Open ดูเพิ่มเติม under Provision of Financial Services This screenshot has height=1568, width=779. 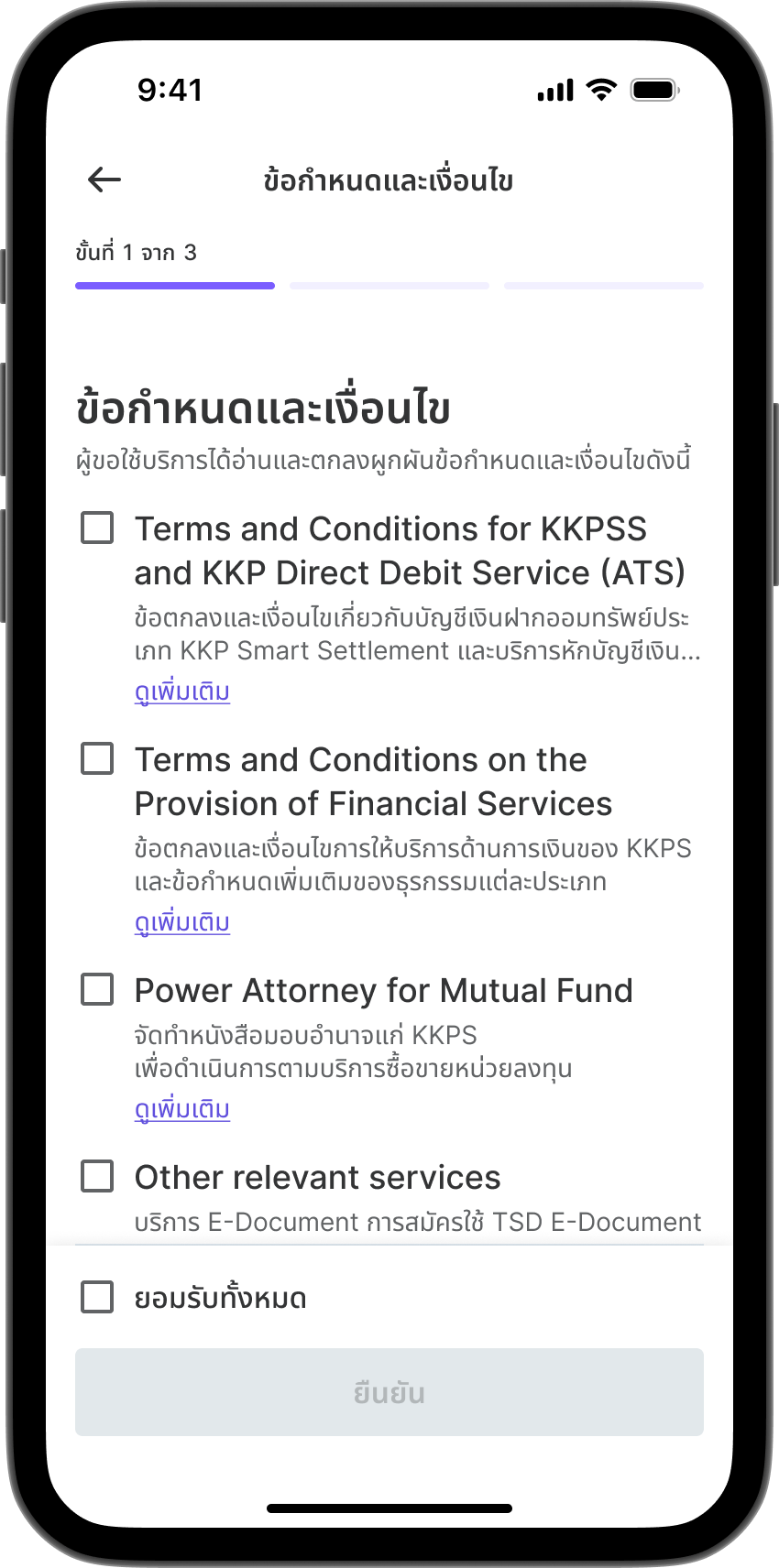coord(181,922)
